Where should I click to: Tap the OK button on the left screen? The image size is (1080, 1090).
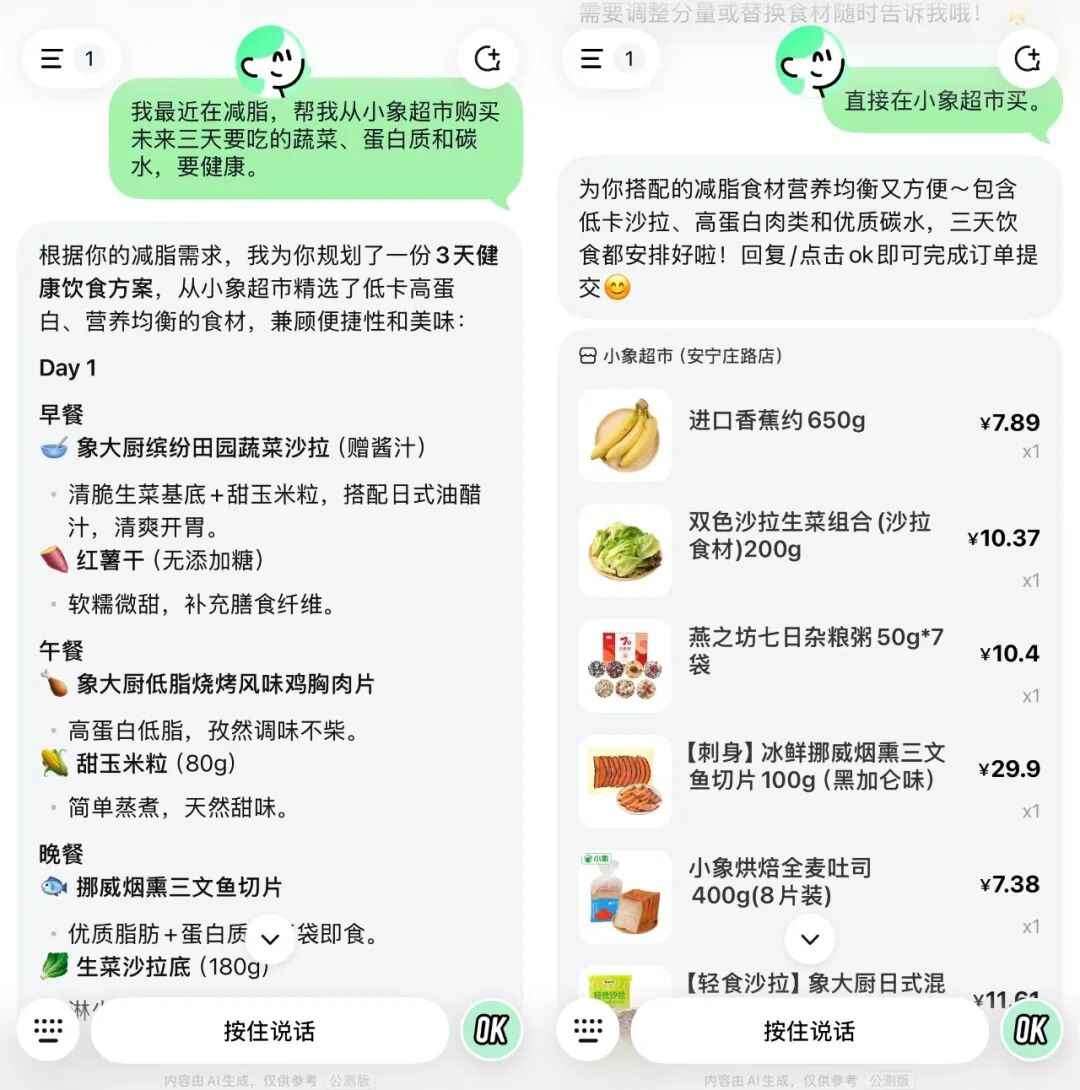[x=492, y=1029]
